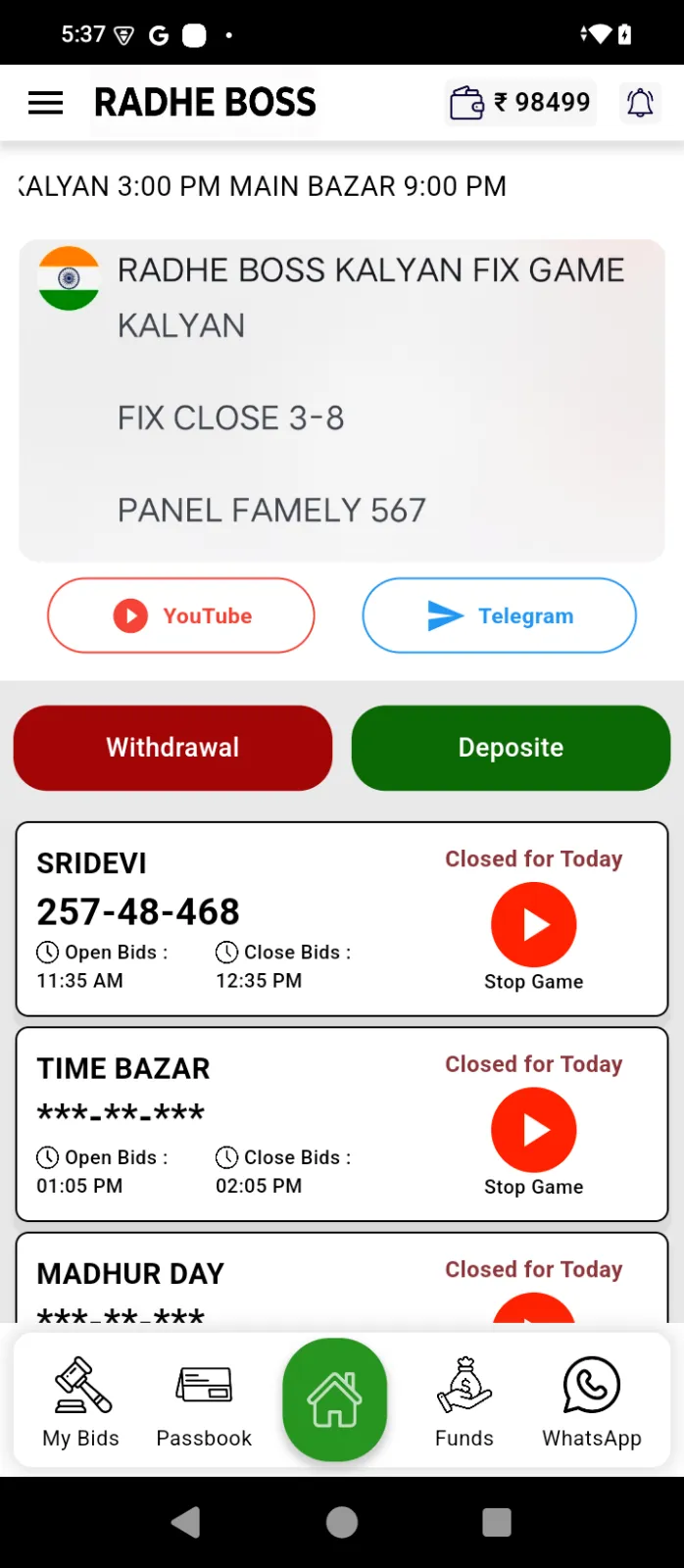The image size is (684, 1568).
Task: Open the notifications bell
Action: (640, 102)
